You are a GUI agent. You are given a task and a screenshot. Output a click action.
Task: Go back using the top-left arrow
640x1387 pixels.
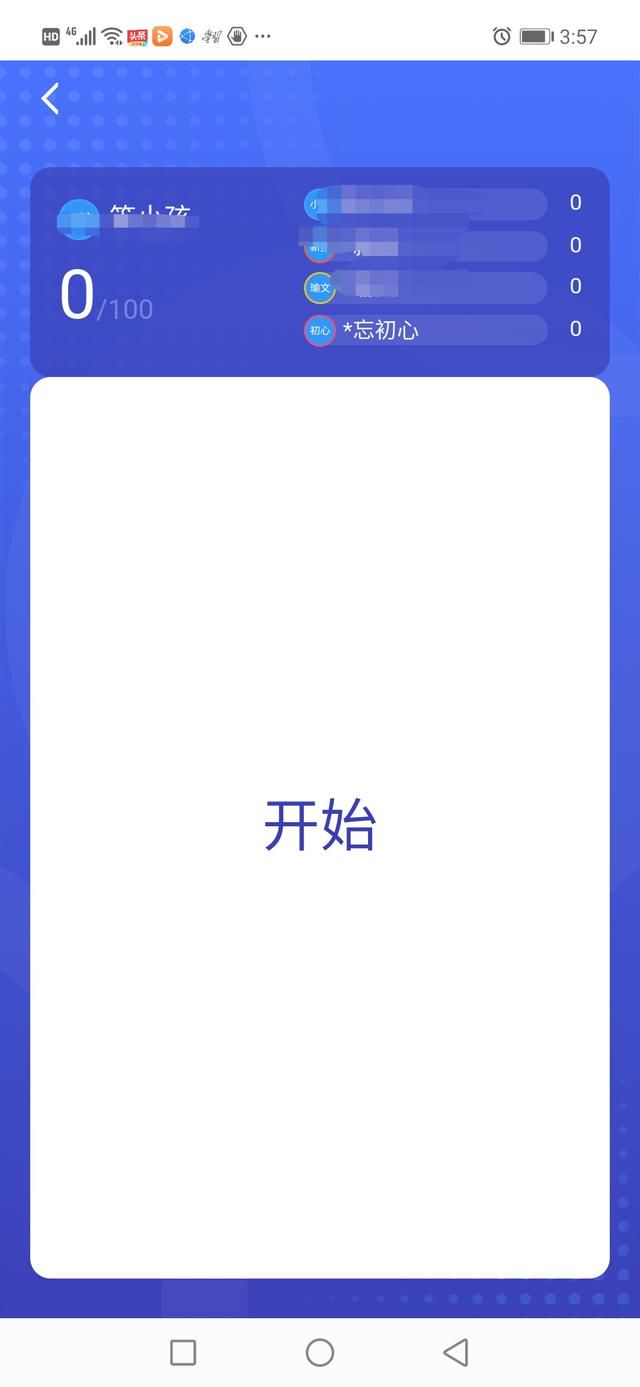tap(50, 98)
